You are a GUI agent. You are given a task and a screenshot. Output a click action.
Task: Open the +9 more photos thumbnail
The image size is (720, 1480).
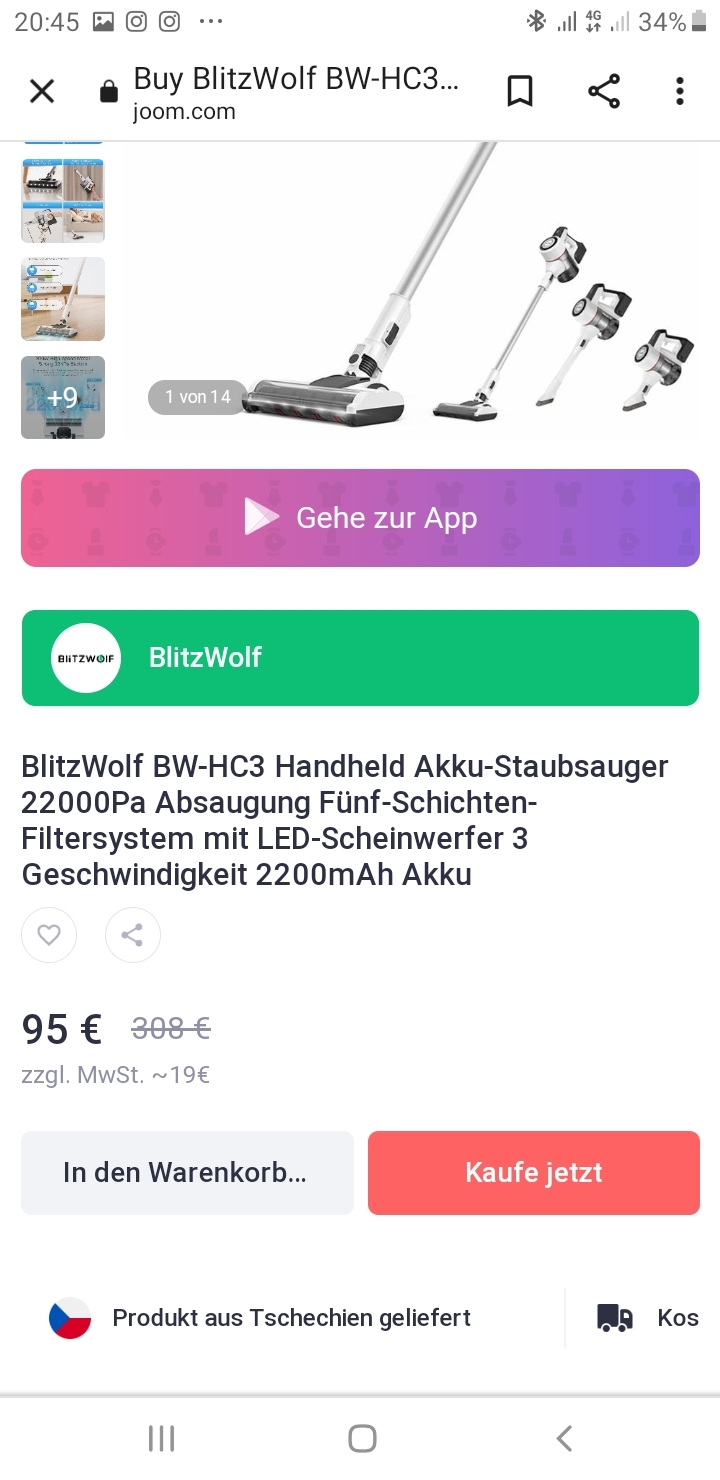(x=63, y=397)
